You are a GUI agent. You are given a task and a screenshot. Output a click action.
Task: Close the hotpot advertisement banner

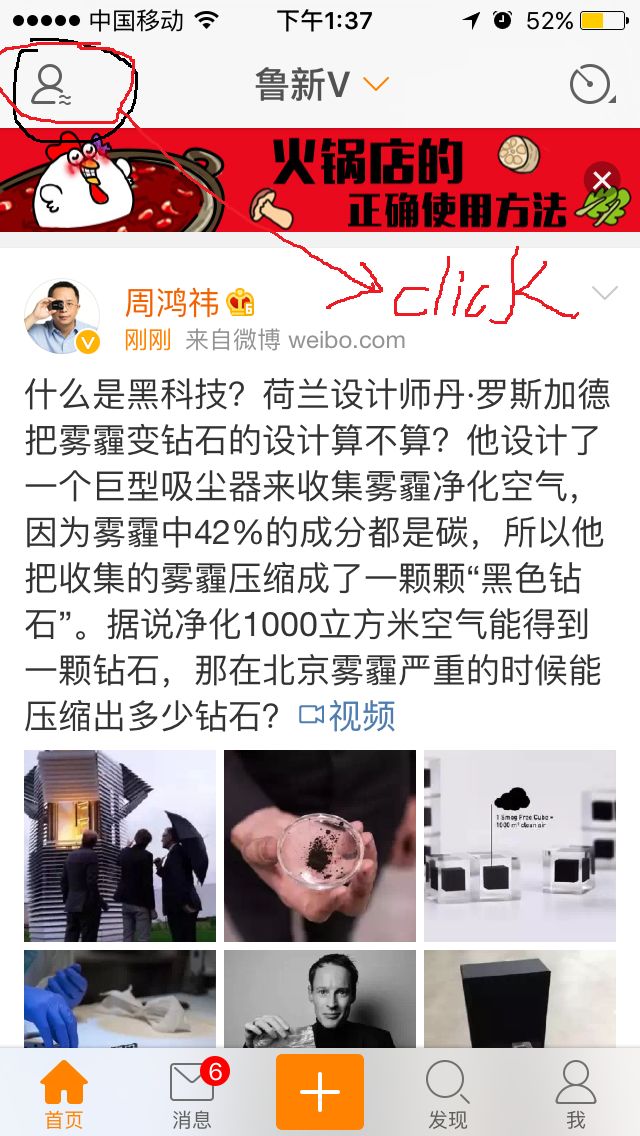pos(601,181)
